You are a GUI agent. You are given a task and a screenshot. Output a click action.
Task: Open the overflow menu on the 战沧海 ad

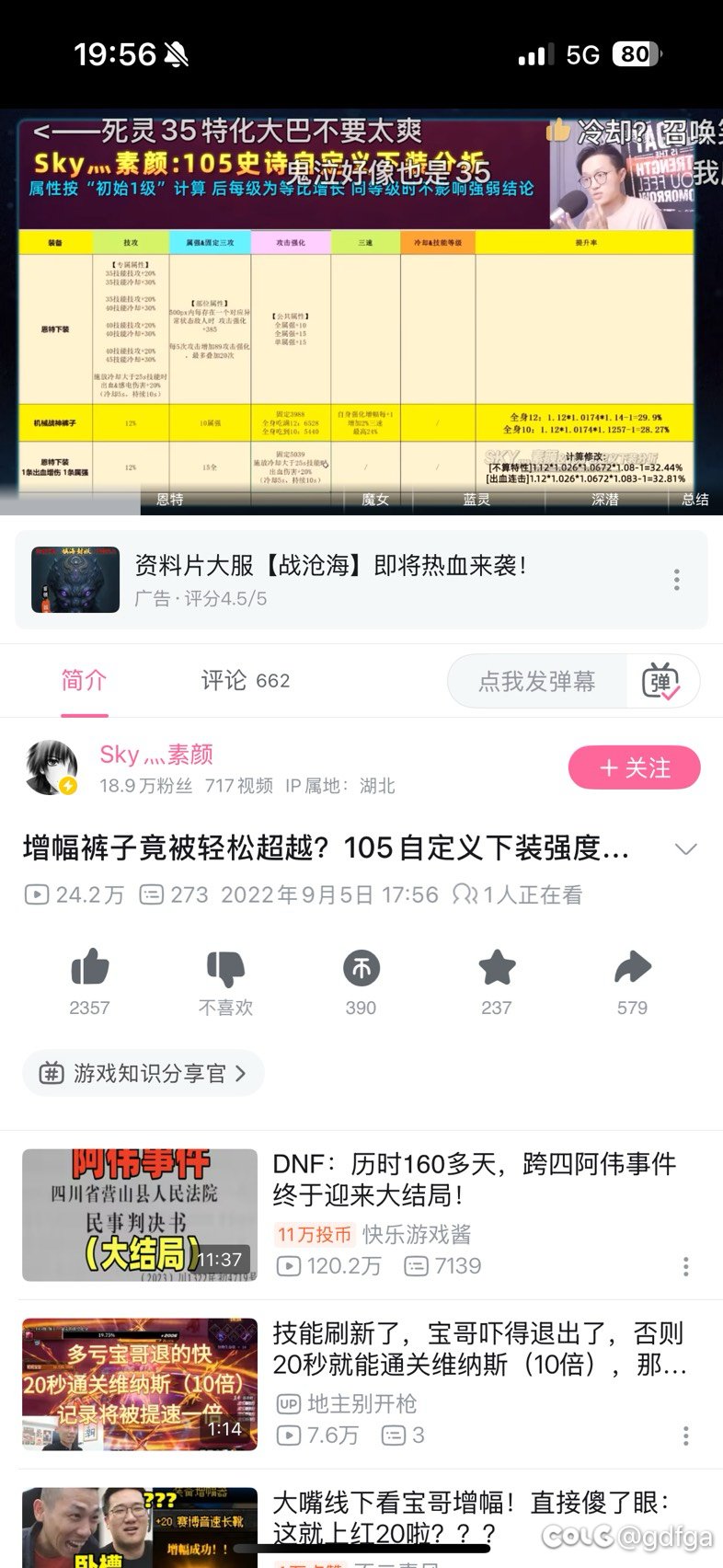pyautogui.click(x=677, y=580)
